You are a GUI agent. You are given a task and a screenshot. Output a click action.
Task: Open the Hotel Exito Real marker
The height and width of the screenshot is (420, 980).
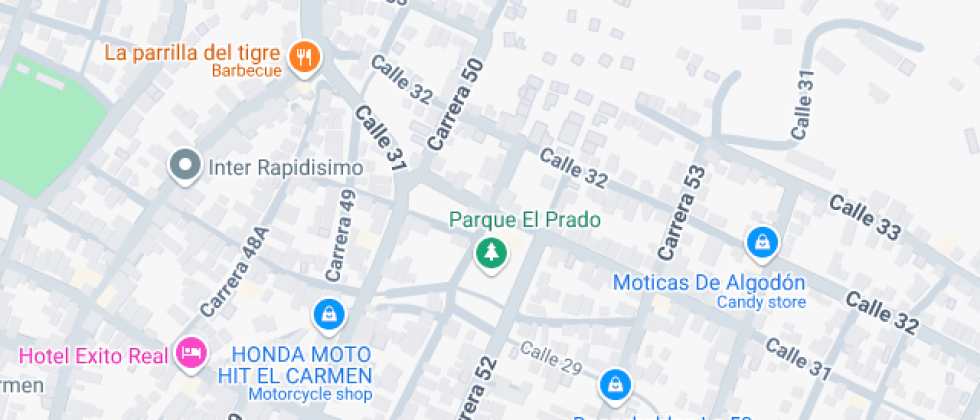191,353
